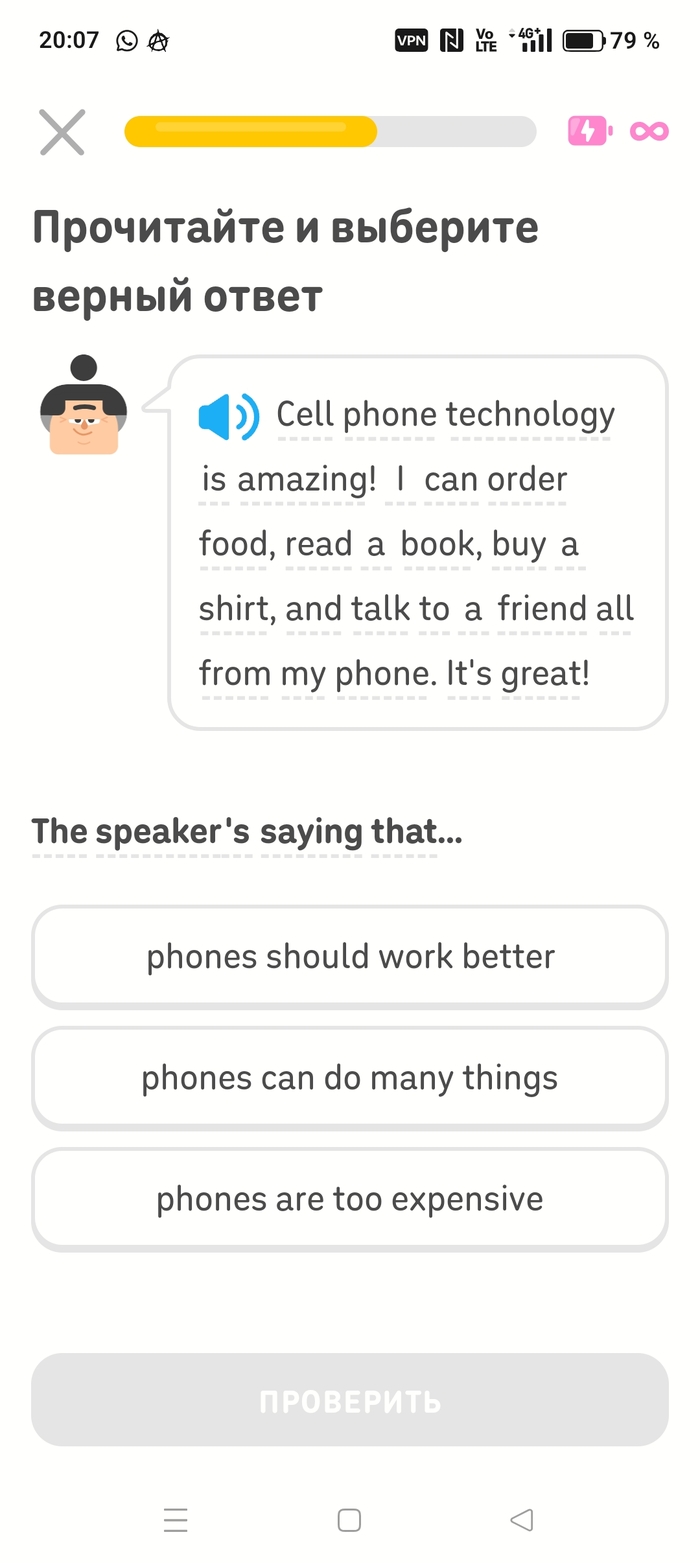This screenshot has height=1563, width=700.
Task: Tap the ПРОВЕРИТЬ check button
Action: [x=350, y=1400]
